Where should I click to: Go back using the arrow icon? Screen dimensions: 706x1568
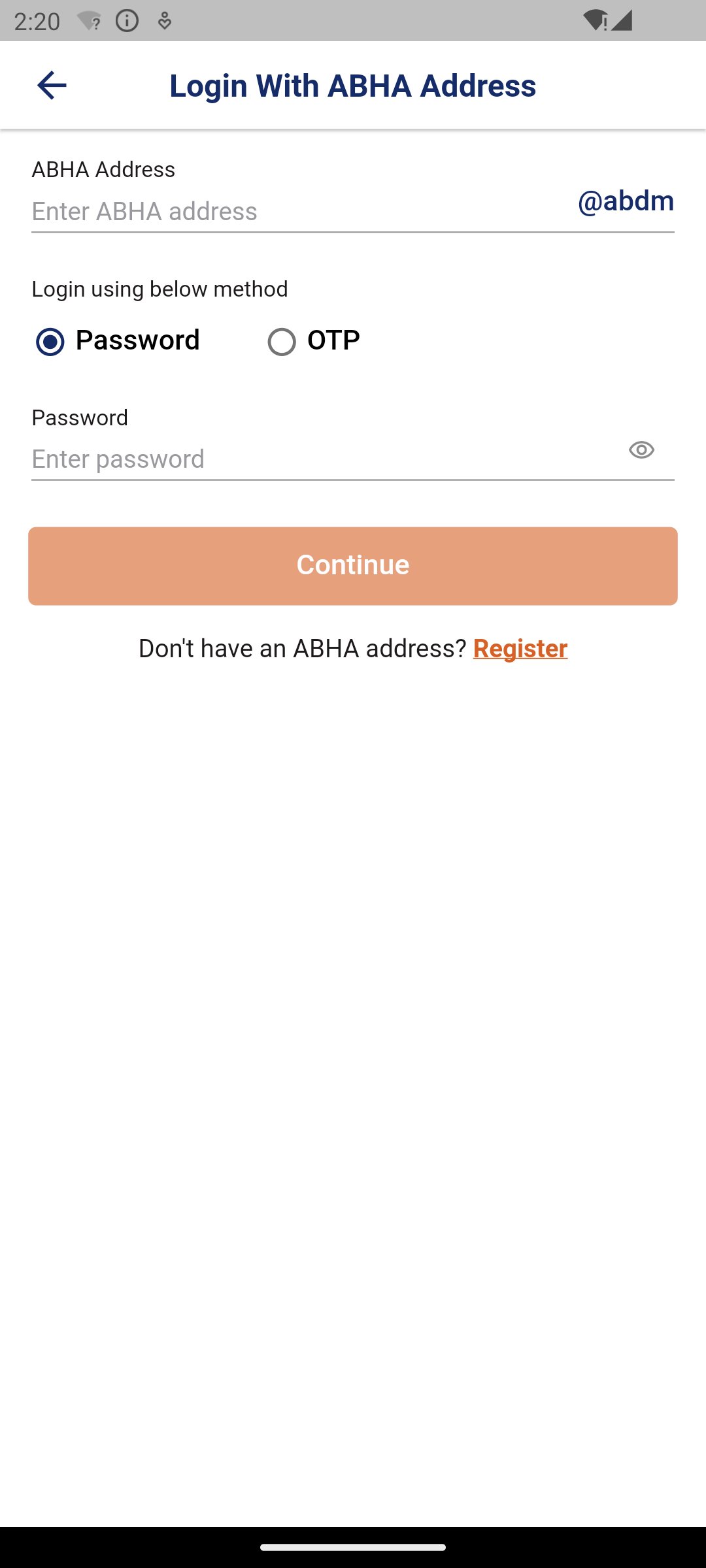(52, 86)
